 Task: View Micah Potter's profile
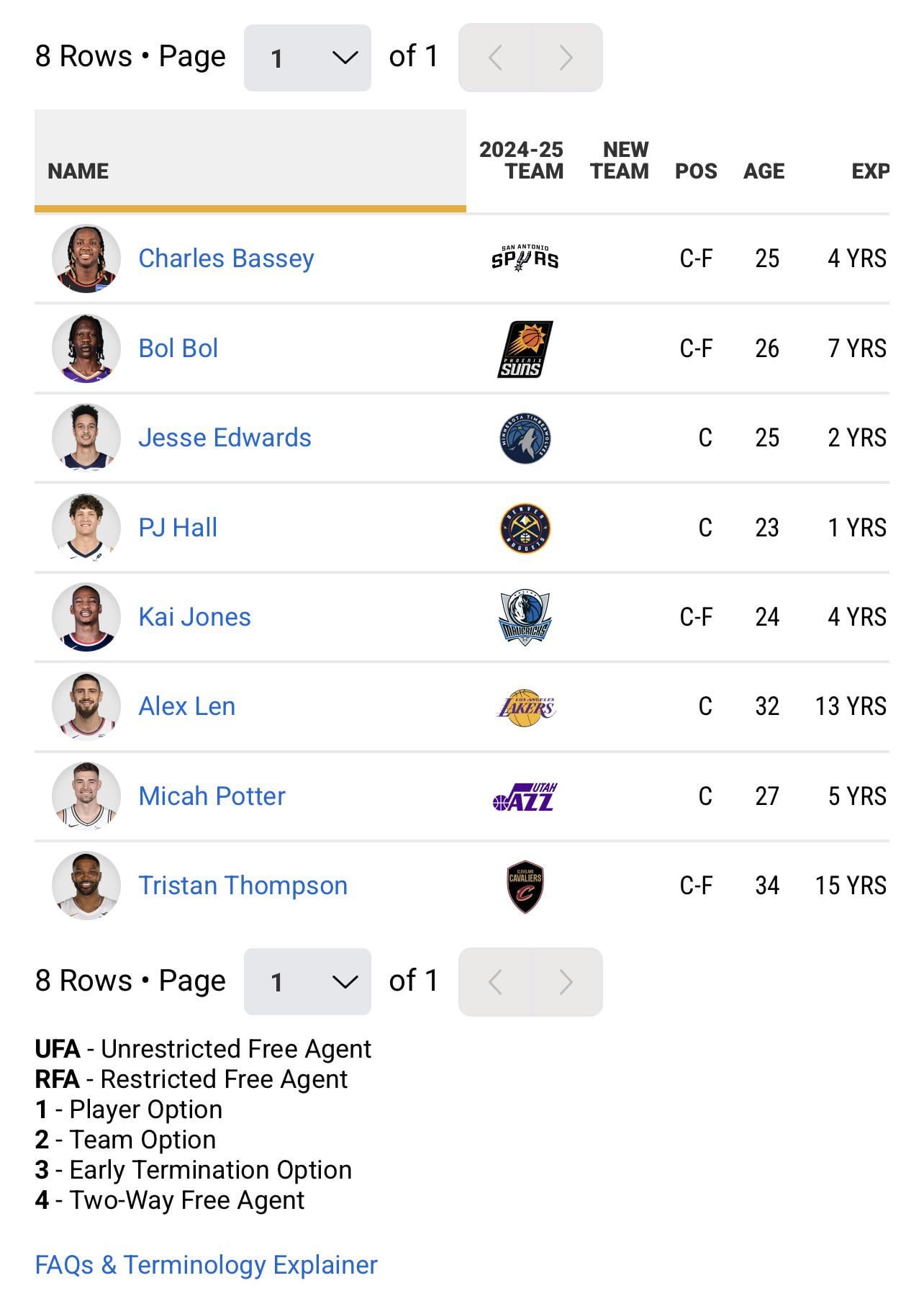tap(212, 796)
